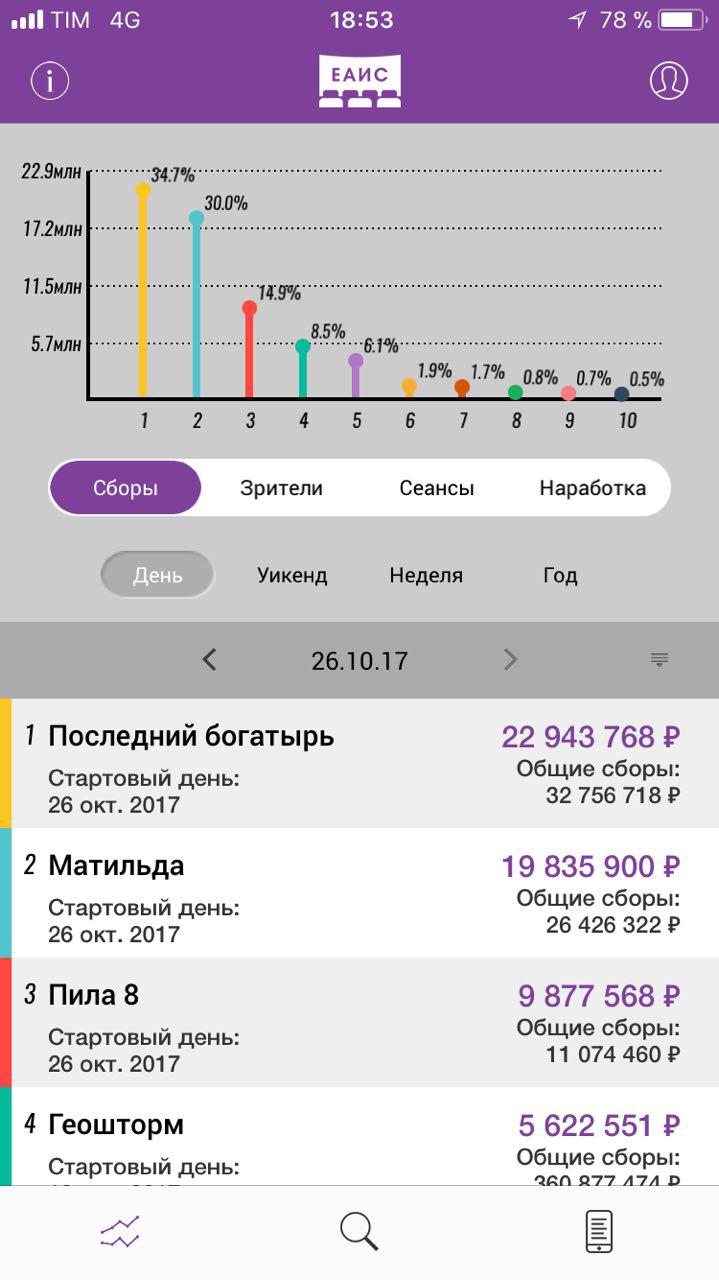
Task: Switch period to Неделя
Action: pyautogui.click(x=426, y=575)
